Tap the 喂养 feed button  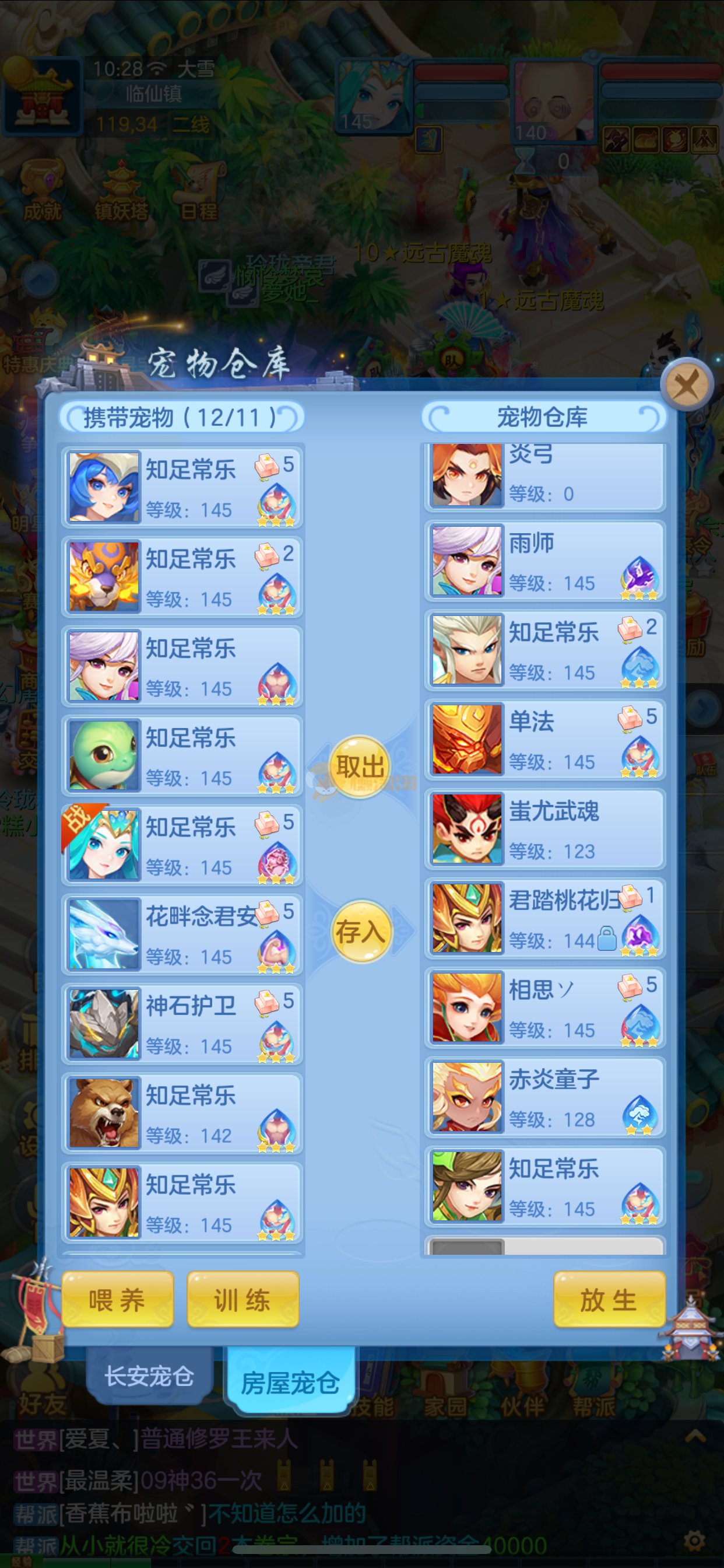[x=117, y=1300]
